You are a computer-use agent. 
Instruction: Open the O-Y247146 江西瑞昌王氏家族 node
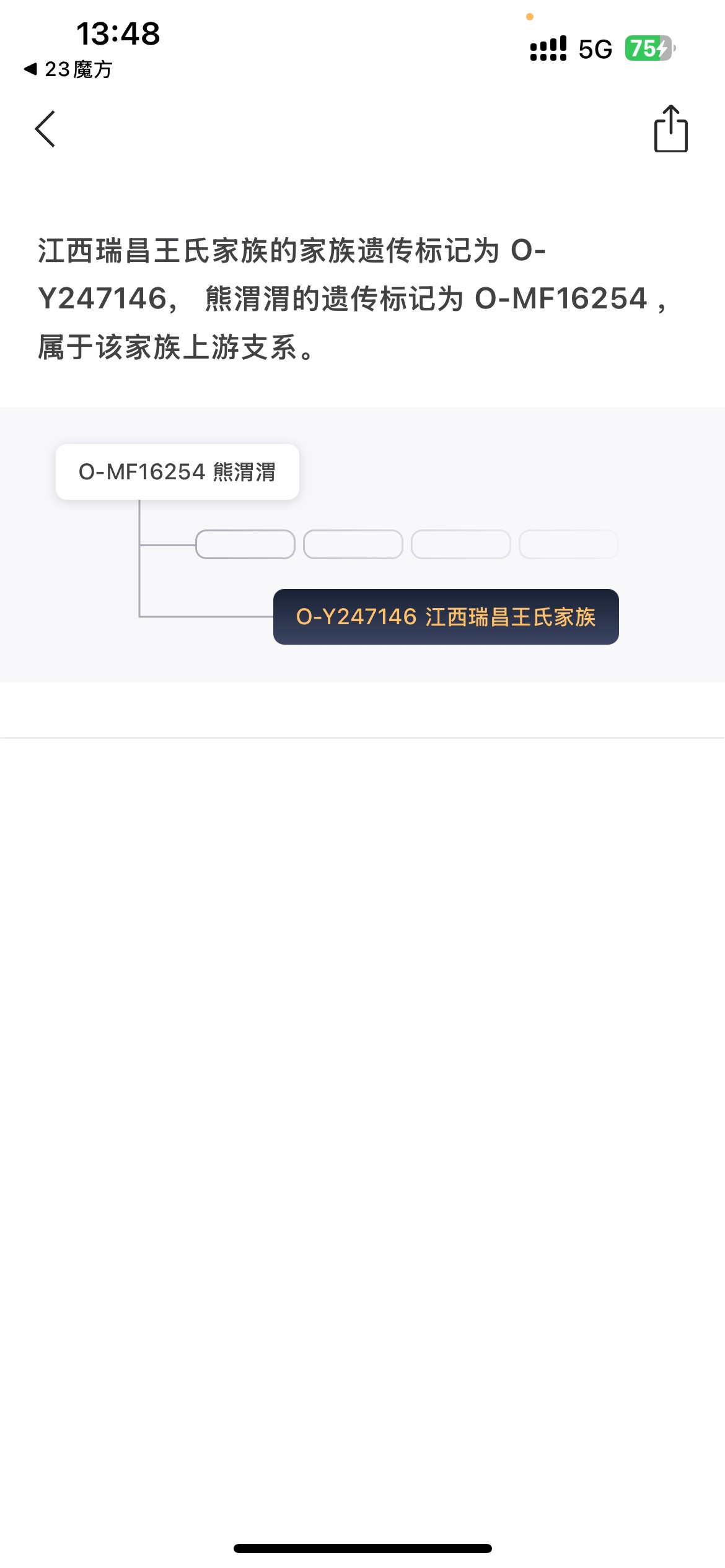click(x=446, y=617)
